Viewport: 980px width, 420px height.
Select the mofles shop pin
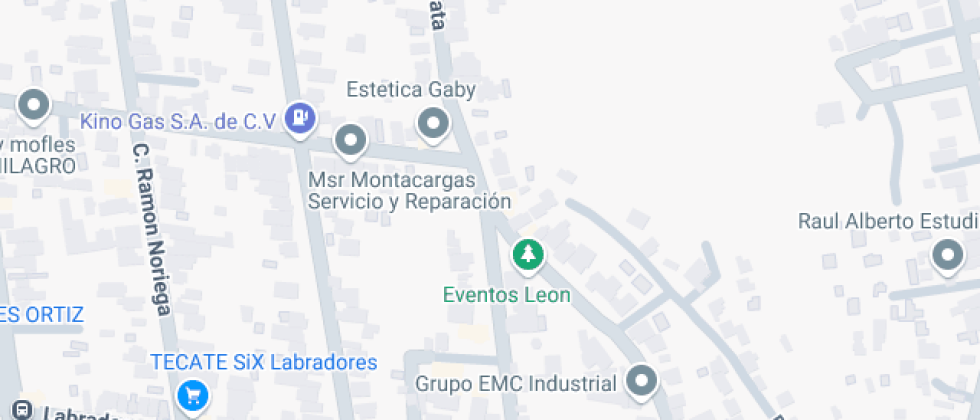tap(35, 105)
